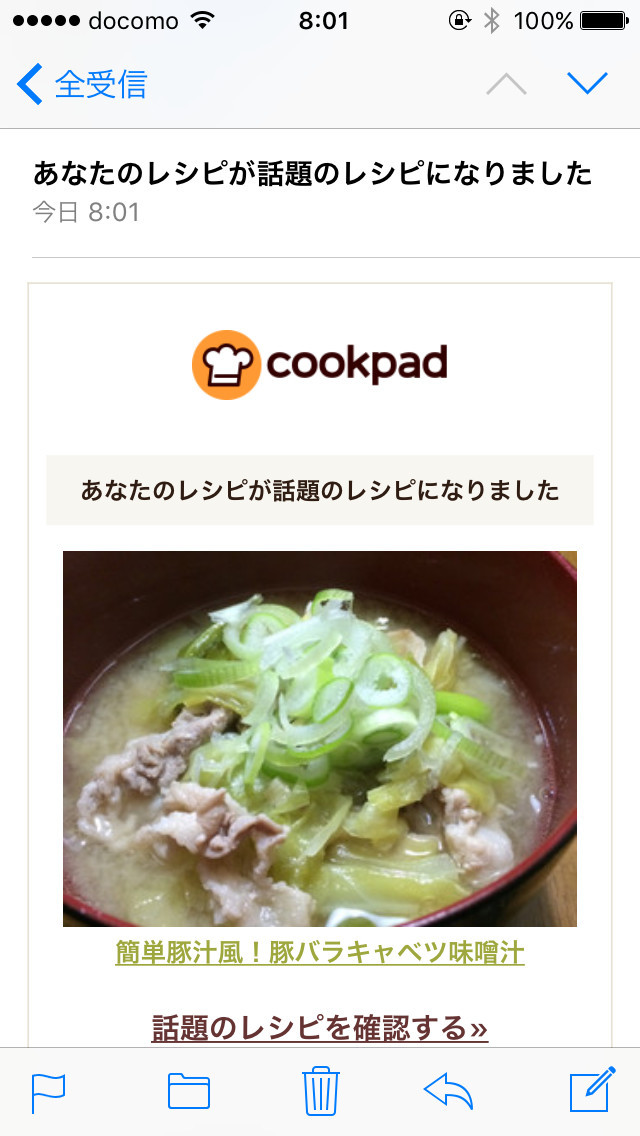The width and height of the screenshot is (640, 1136).
Task: Reply to this email
Action: 448,1091
